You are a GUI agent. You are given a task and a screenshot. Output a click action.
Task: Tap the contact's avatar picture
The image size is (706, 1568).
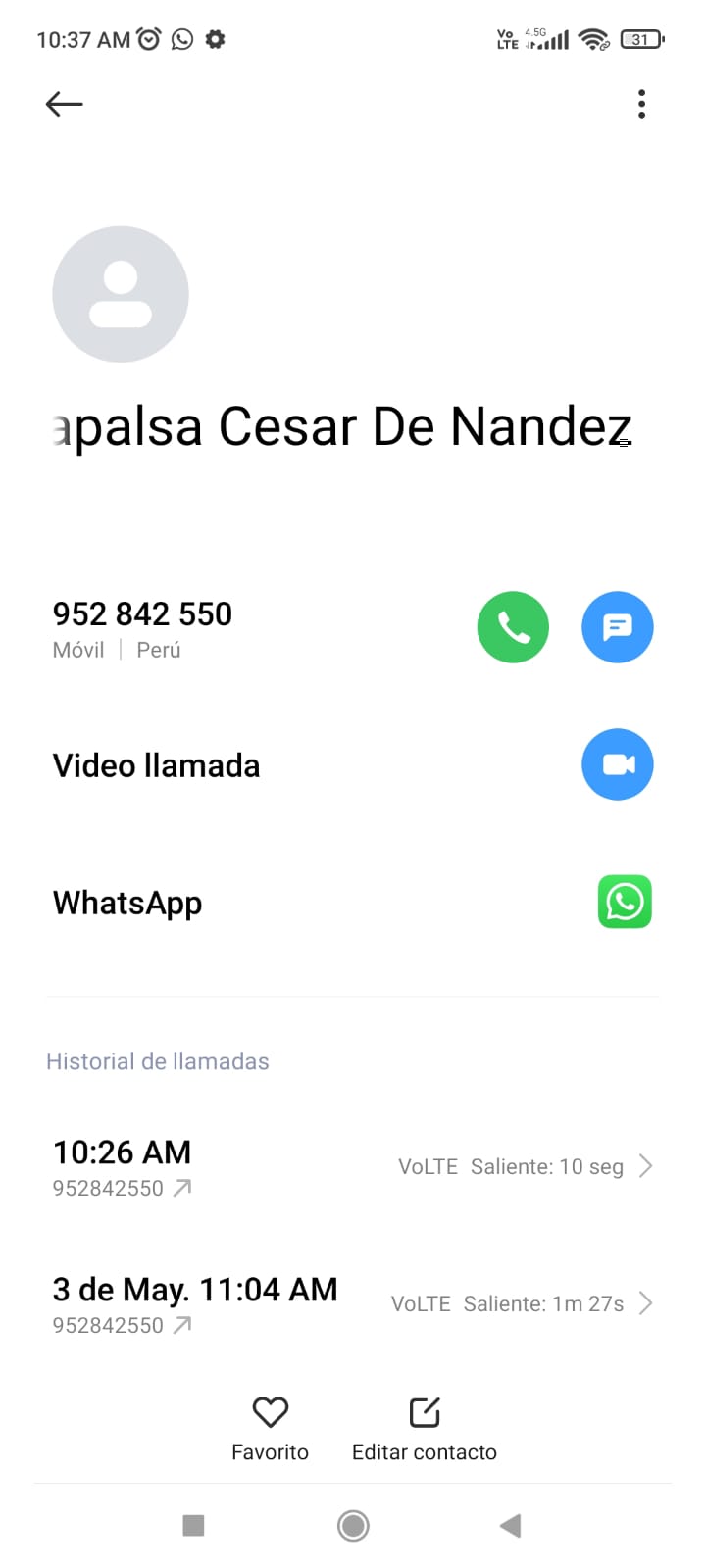click(121, 294)
